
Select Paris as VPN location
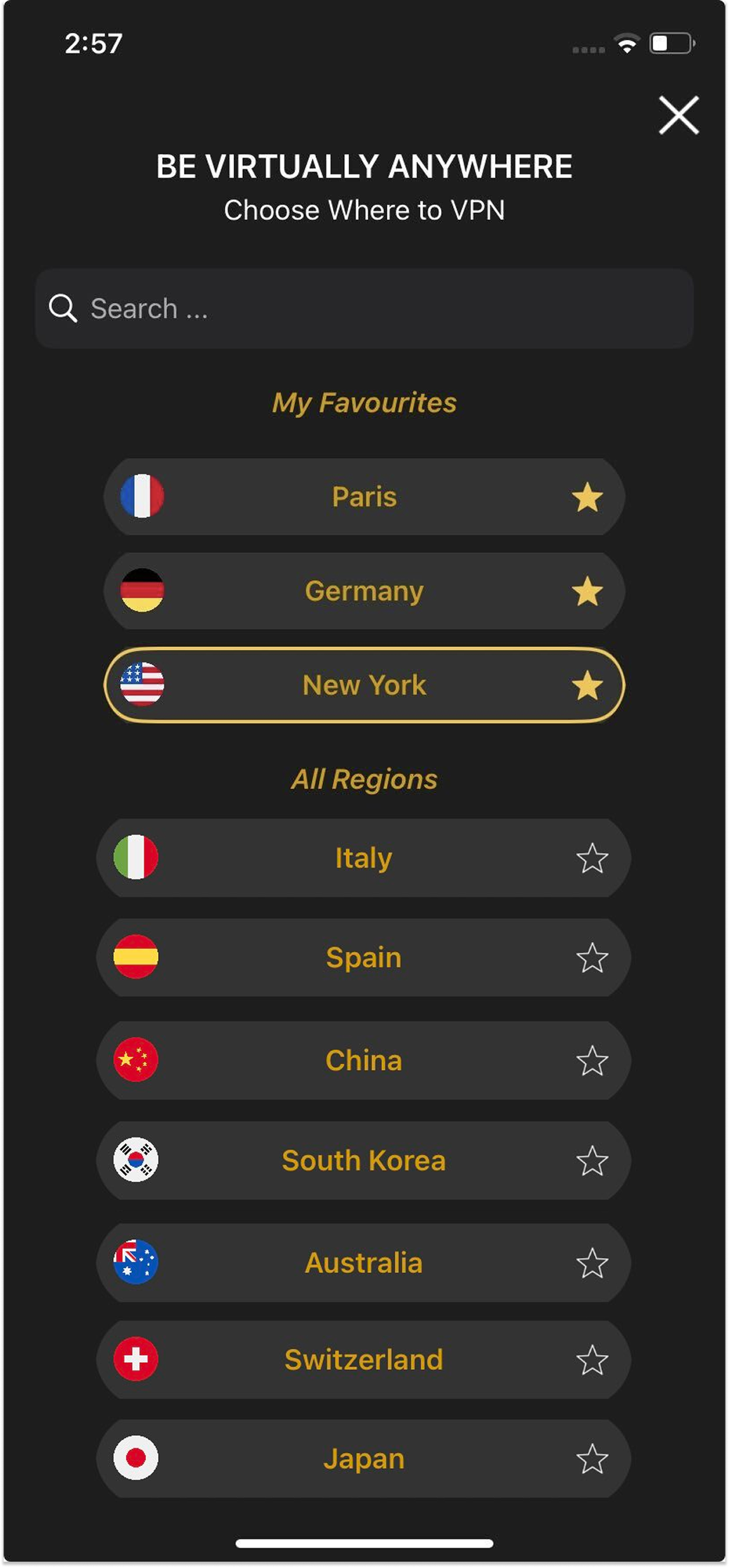(x=364, y=497)
